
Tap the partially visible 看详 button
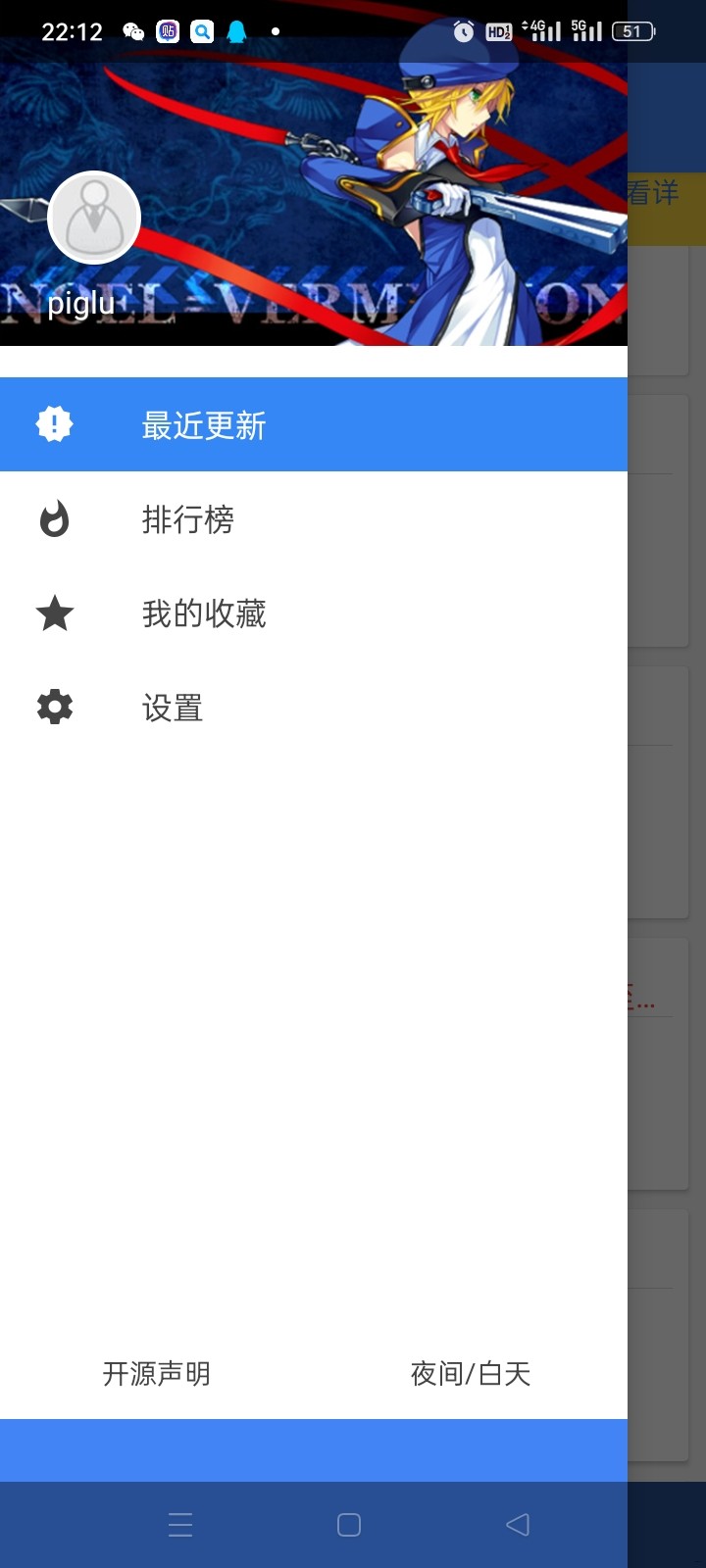pos(653,194)
